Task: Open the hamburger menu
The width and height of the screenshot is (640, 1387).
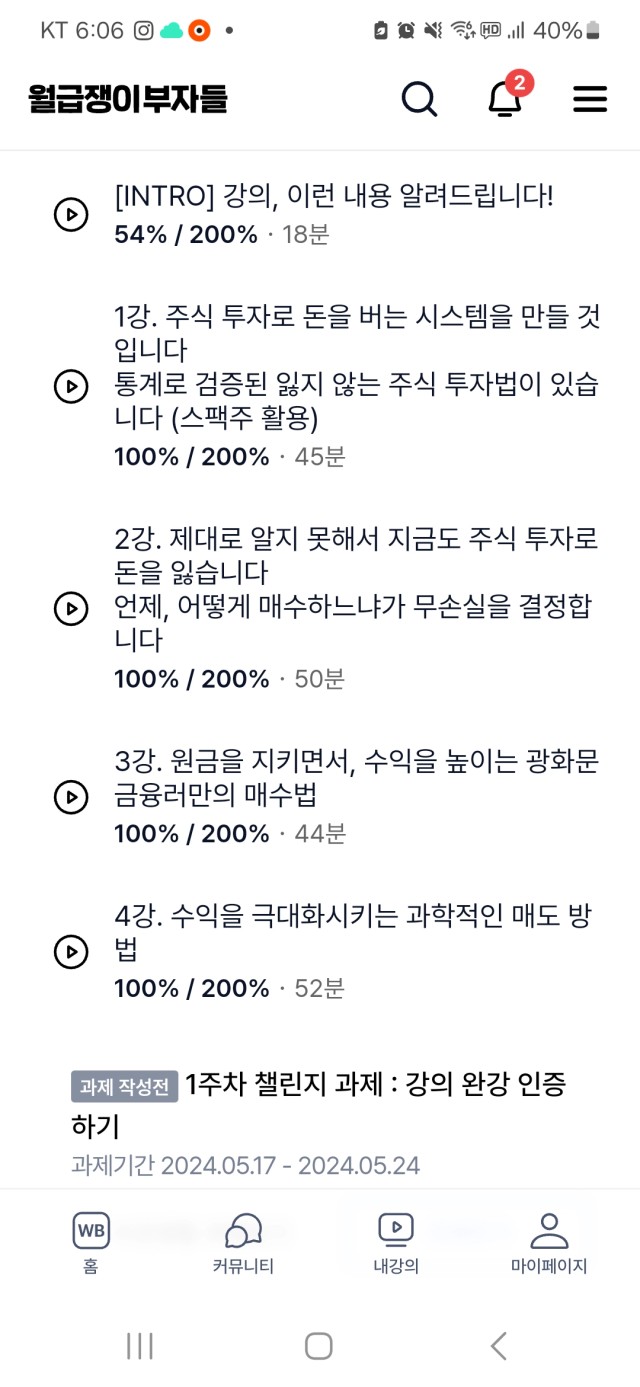Action: pyautogui.click(x=590, y=98)
